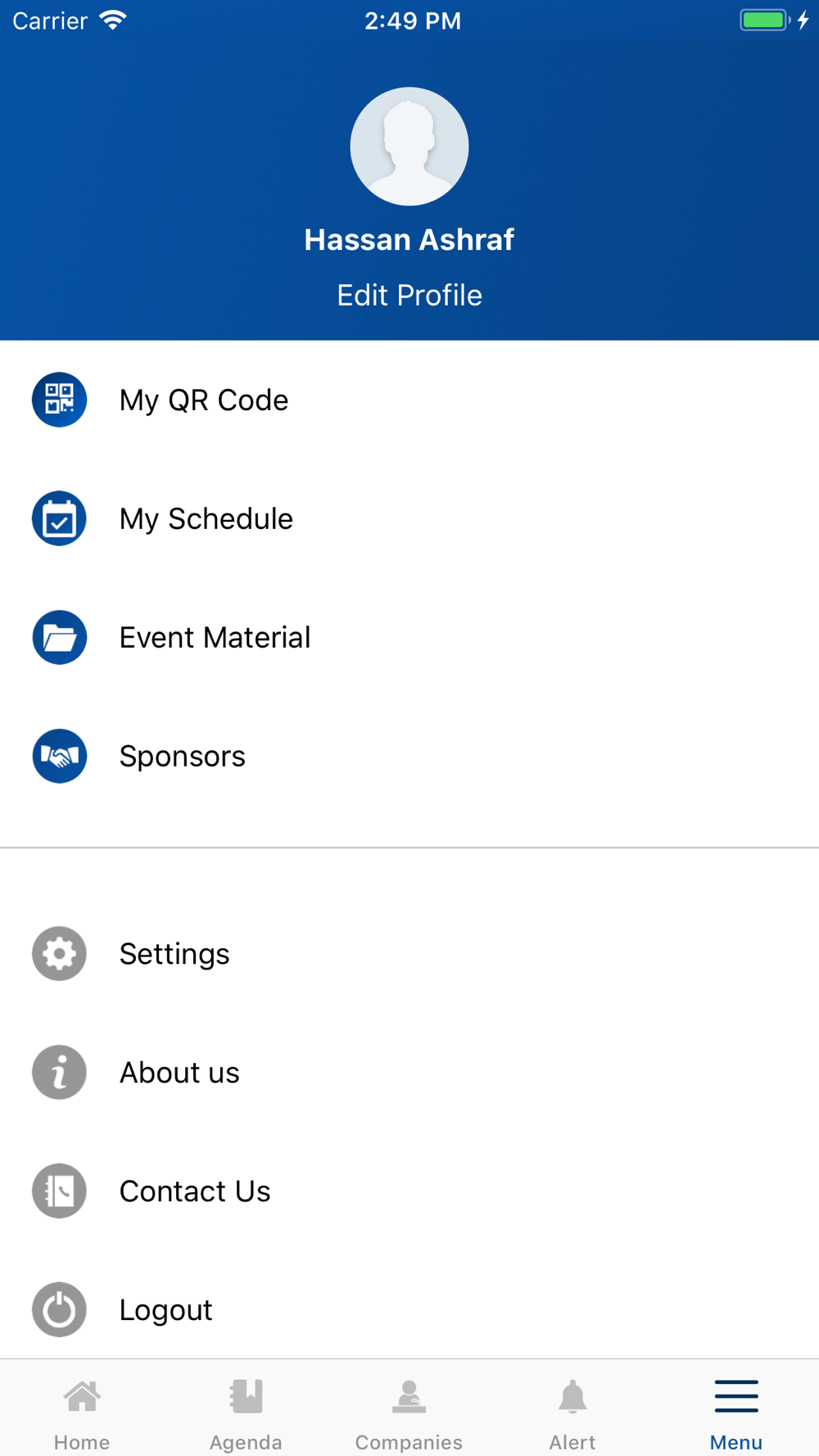The width and height of the screenshot is (819, 1456).
Task: Open Settings
Action: point(174,954)
